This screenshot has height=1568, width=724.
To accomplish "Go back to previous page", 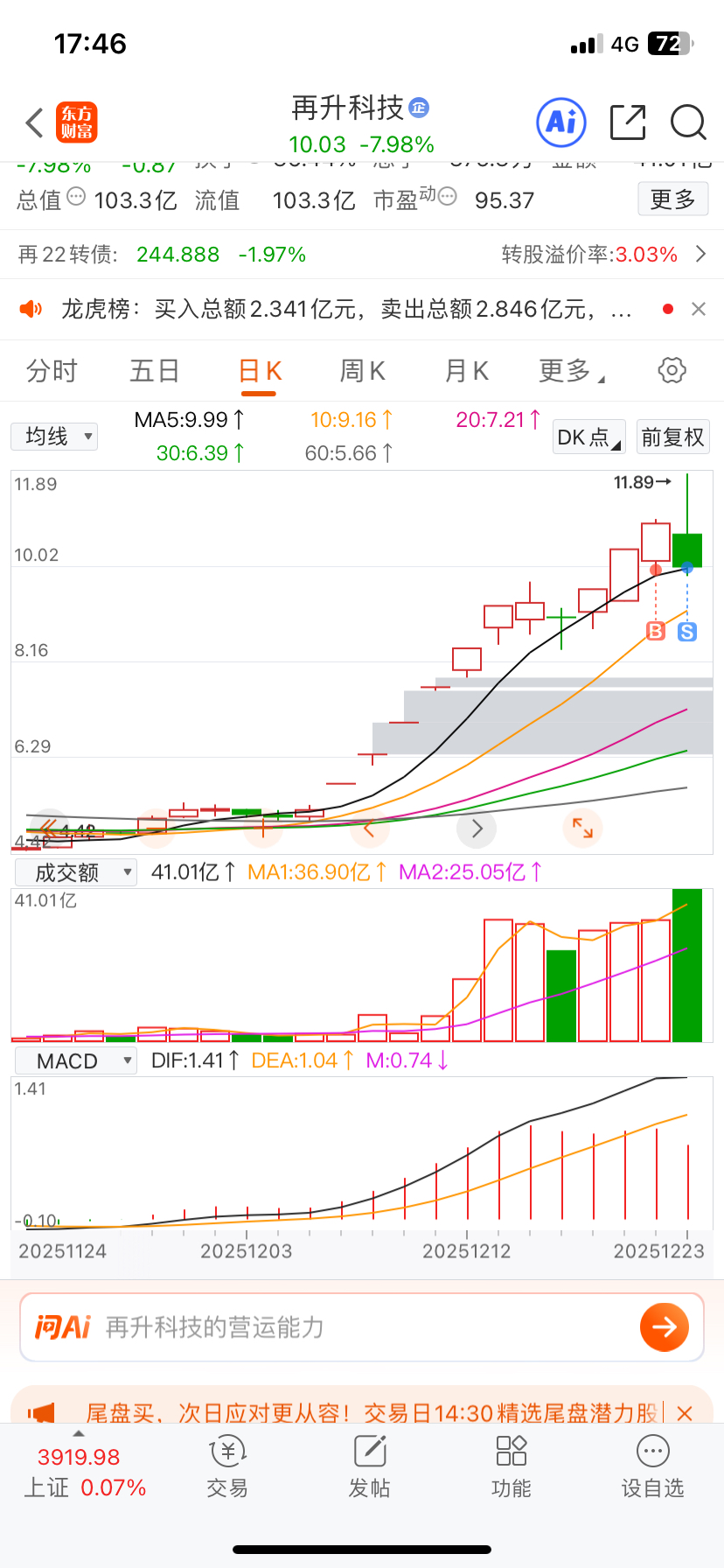I will 35,123.
